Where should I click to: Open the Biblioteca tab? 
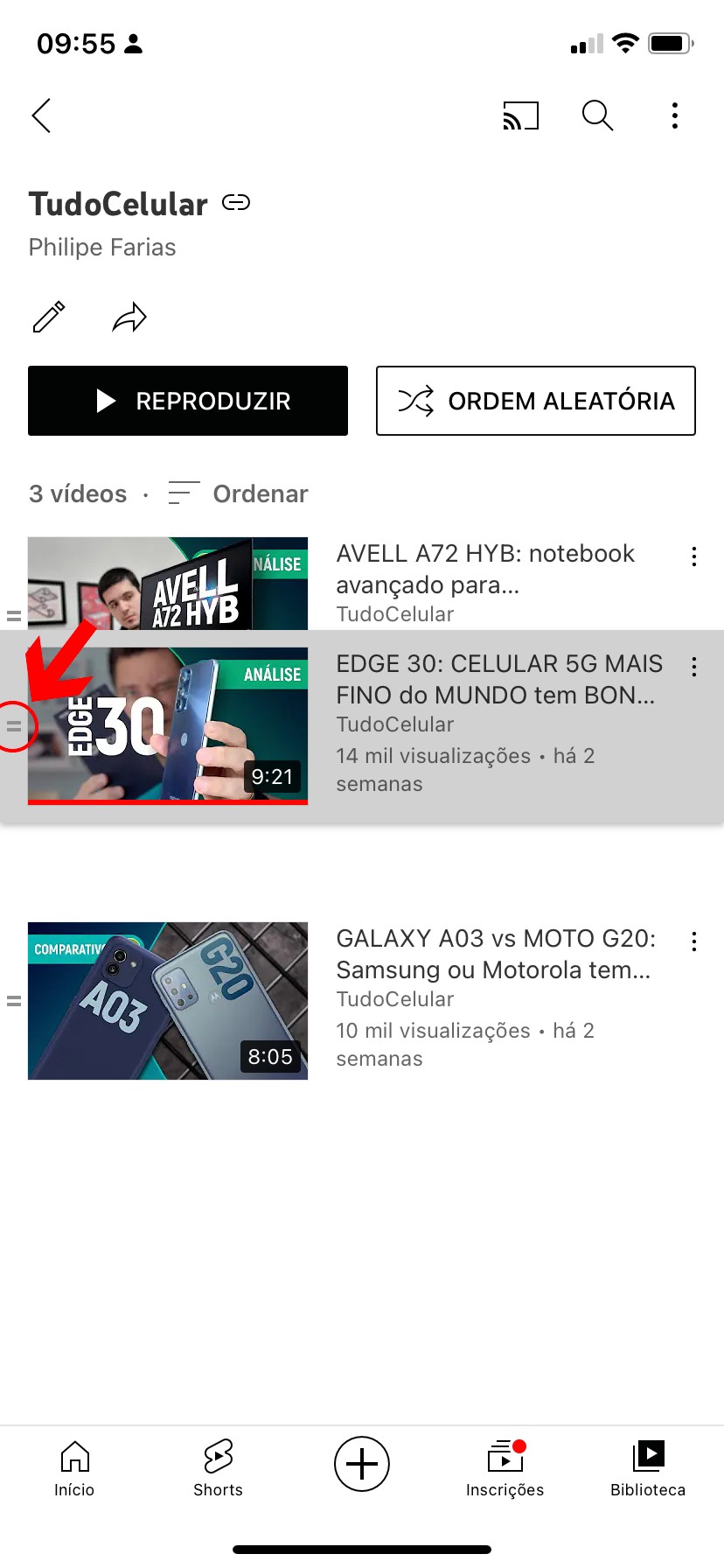point(648,1466)
